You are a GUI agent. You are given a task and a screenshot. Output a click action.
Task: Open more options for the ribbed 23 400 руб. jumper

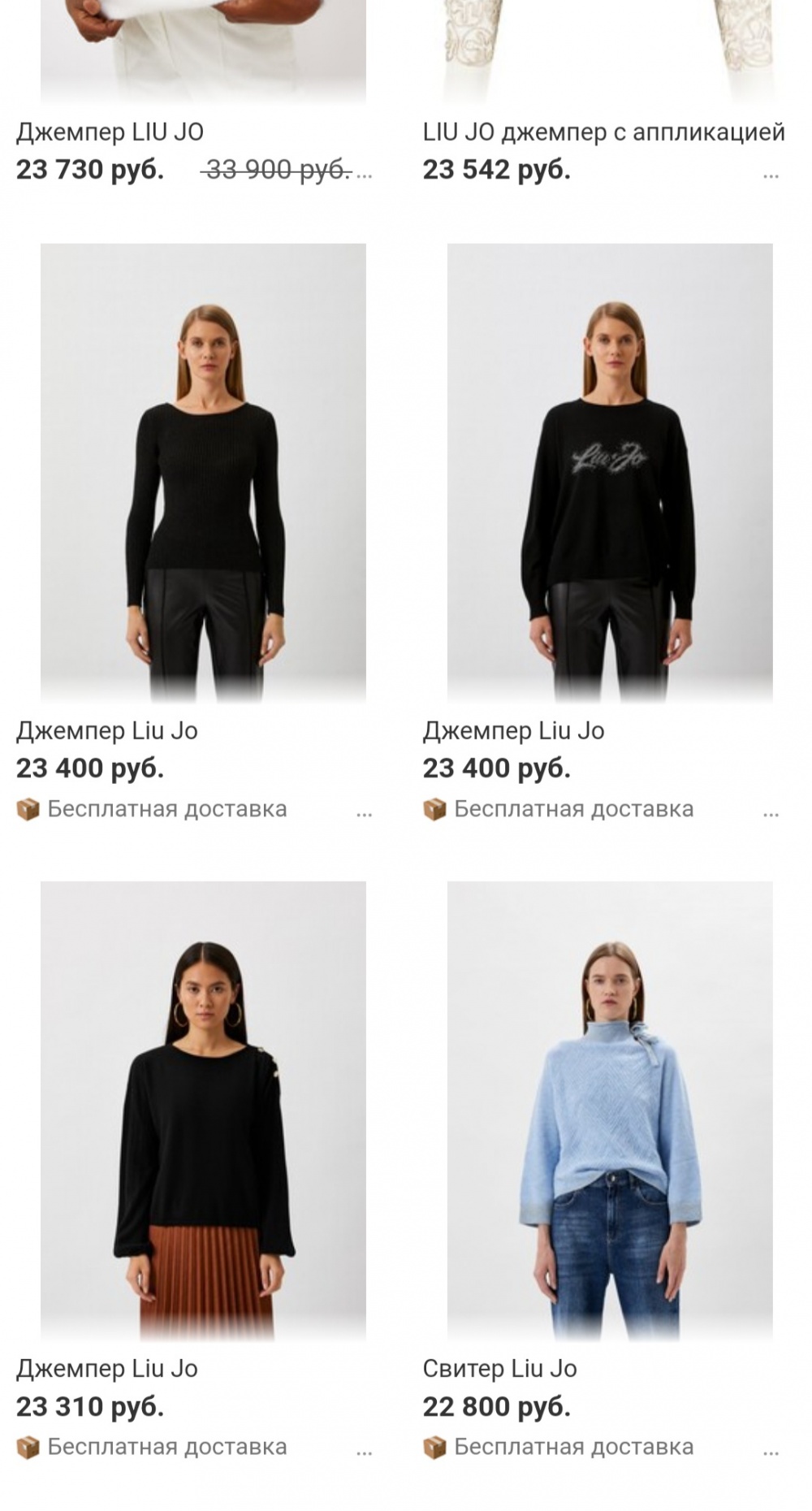tap(365, 812)
